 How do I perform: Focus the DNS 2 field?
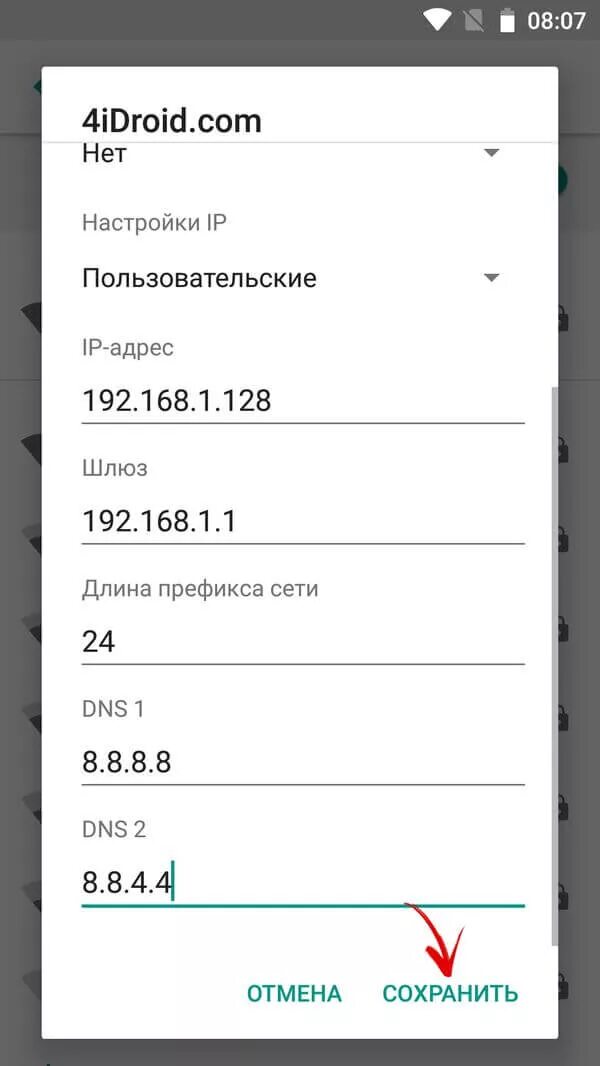[x=302, y=884]
